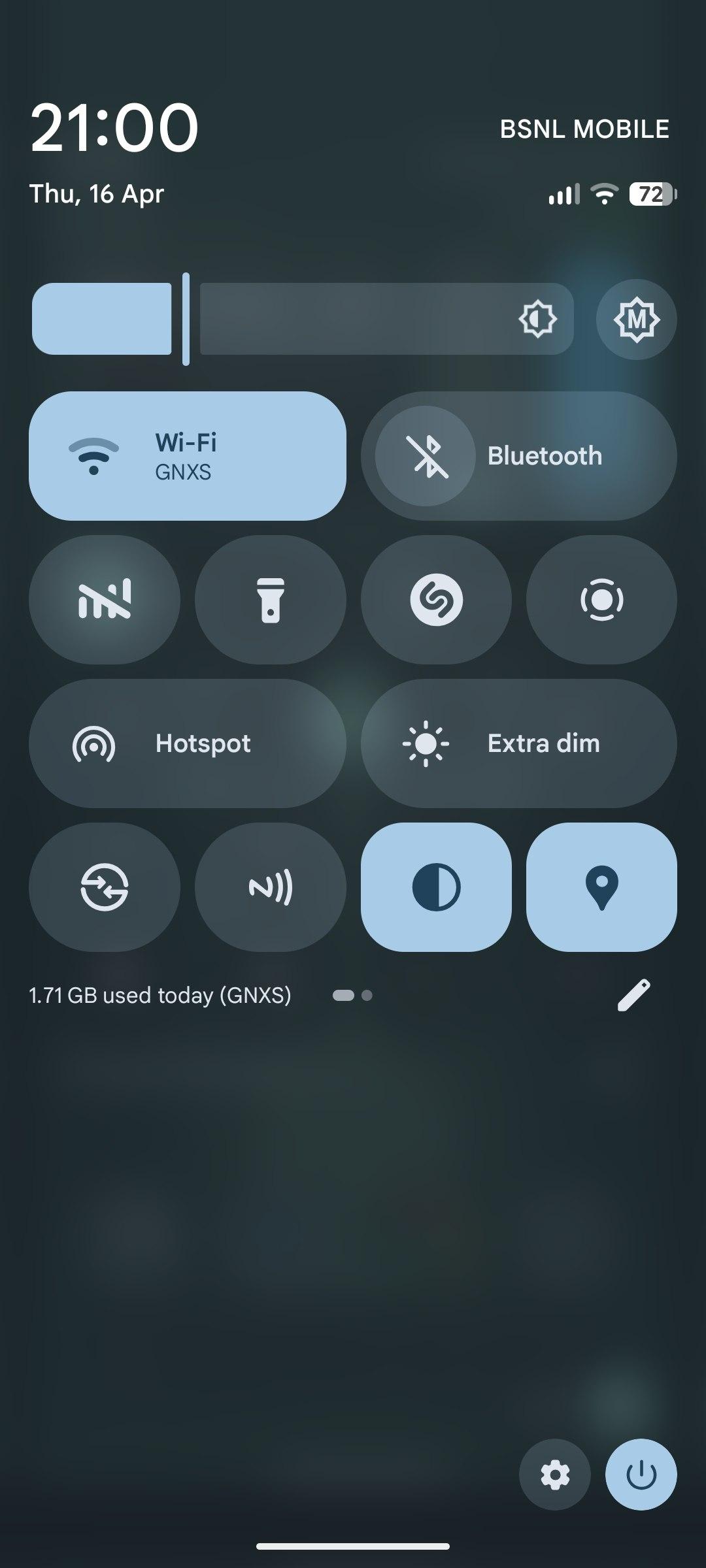This screenshot has width=706, height=1568.
Task: Turn on Extra dim
Action: (x=518, y=743)
